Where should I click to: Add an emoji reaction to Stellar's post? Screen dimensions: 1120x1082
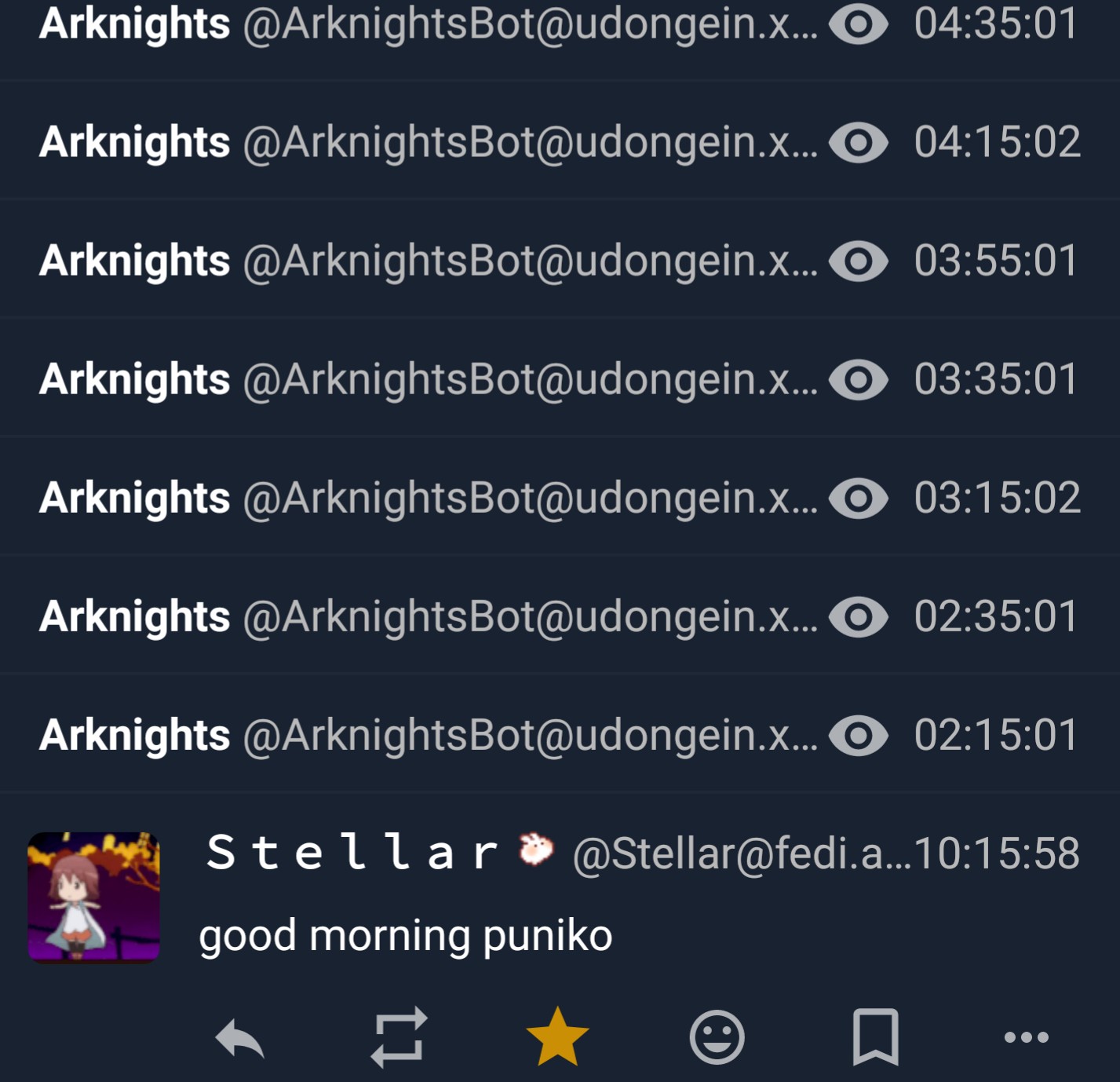click(717, 1038)
